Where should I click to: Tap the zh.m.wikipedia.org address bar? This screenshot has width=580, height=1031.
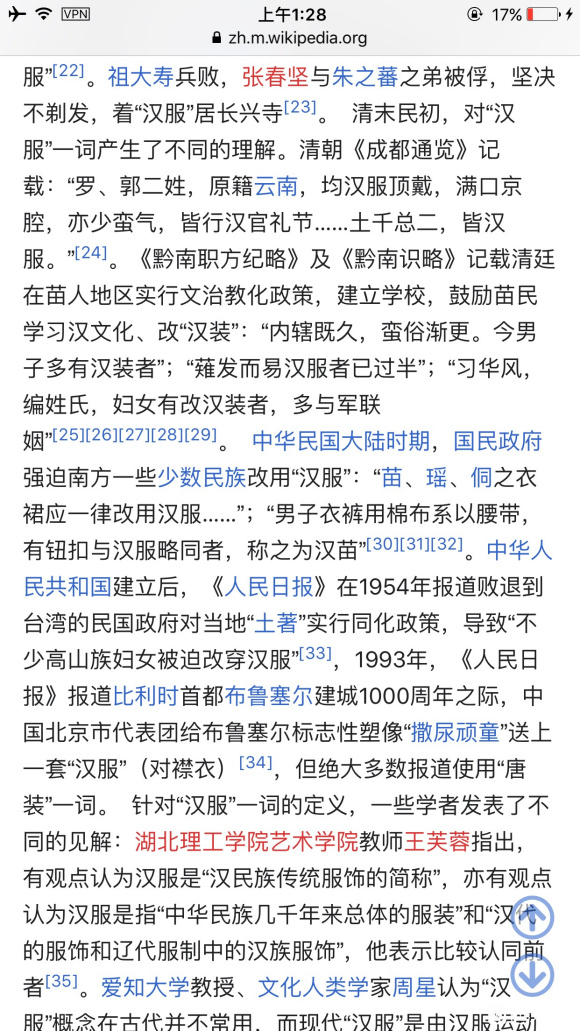point(289,37)
